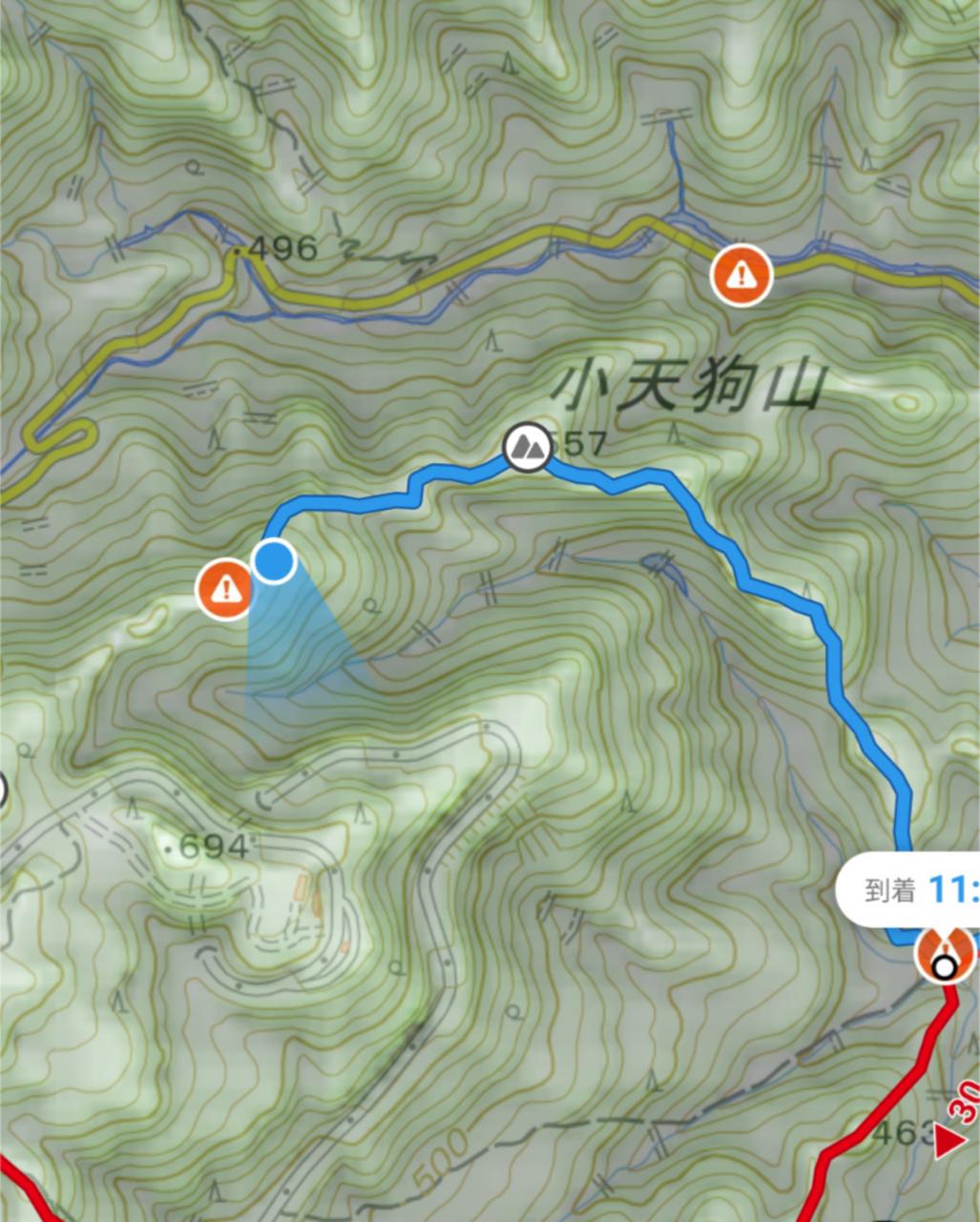Viewport: 980px width, 1222px height.
Task: Tap the warning marker on the yellow road
Action: 740,275
